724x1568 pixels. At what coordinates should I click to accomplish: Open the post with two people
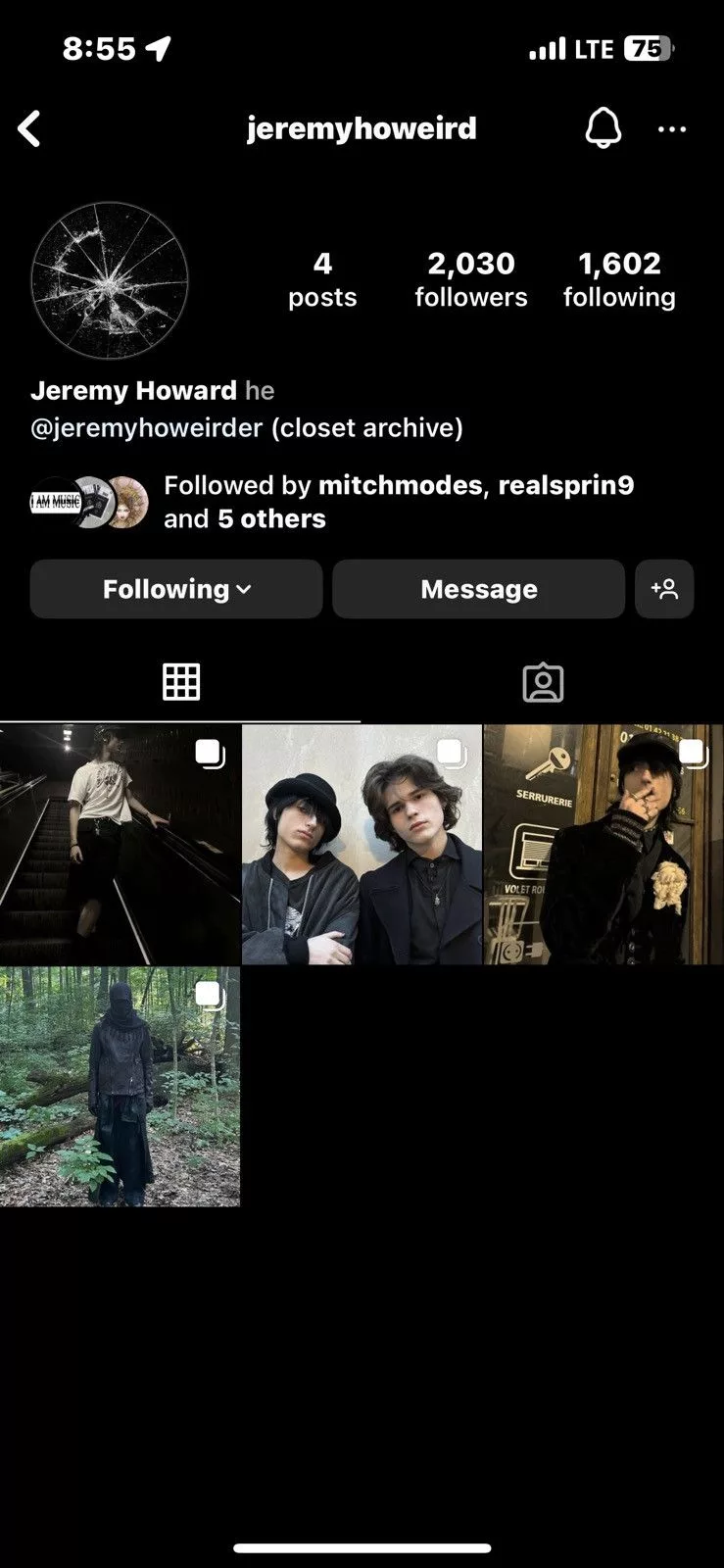[362, 845]
